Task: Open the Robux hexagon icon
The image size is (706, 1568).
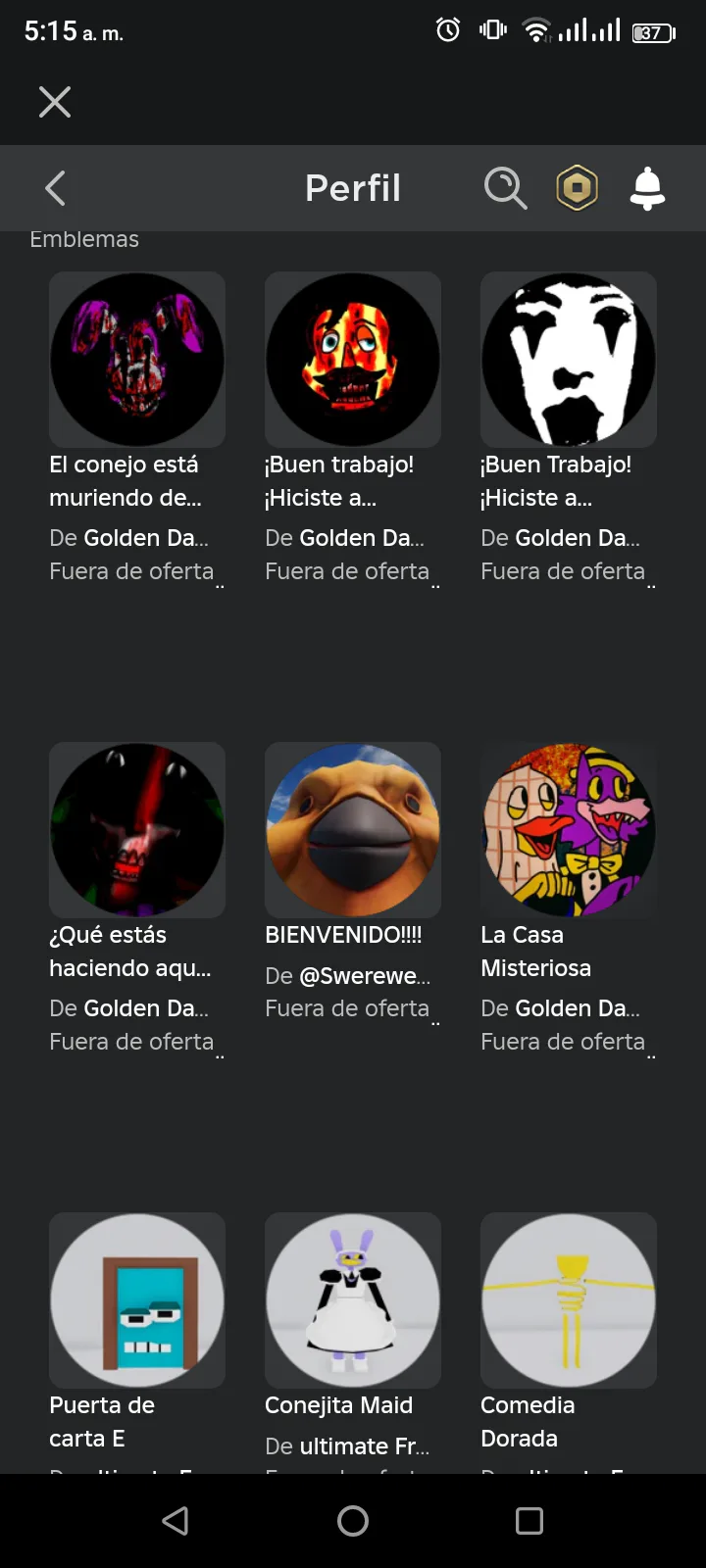Action: pos(577,187)
